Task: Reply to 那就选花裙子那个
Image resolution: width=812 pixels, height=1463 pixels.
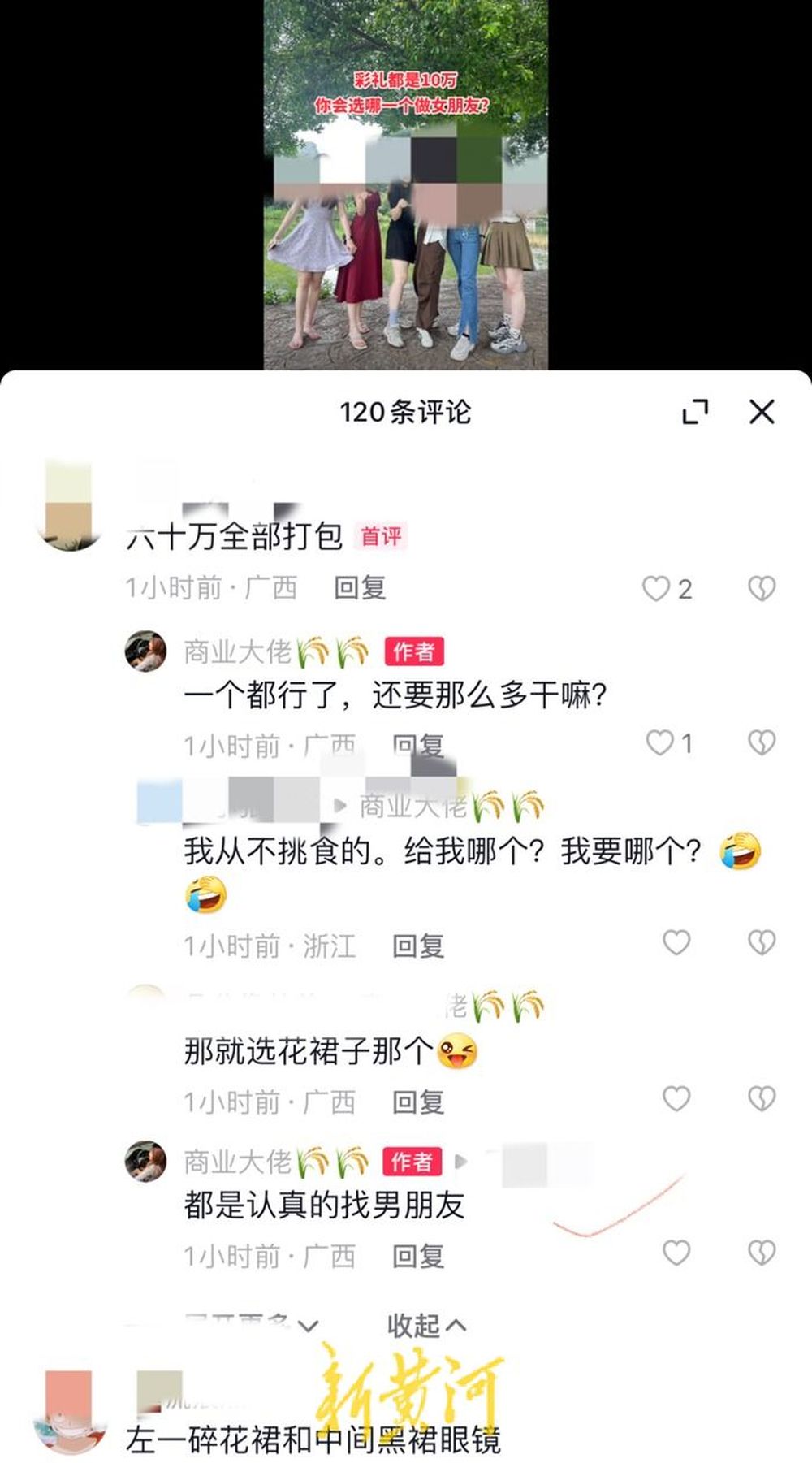Action: pos(418,1102)
